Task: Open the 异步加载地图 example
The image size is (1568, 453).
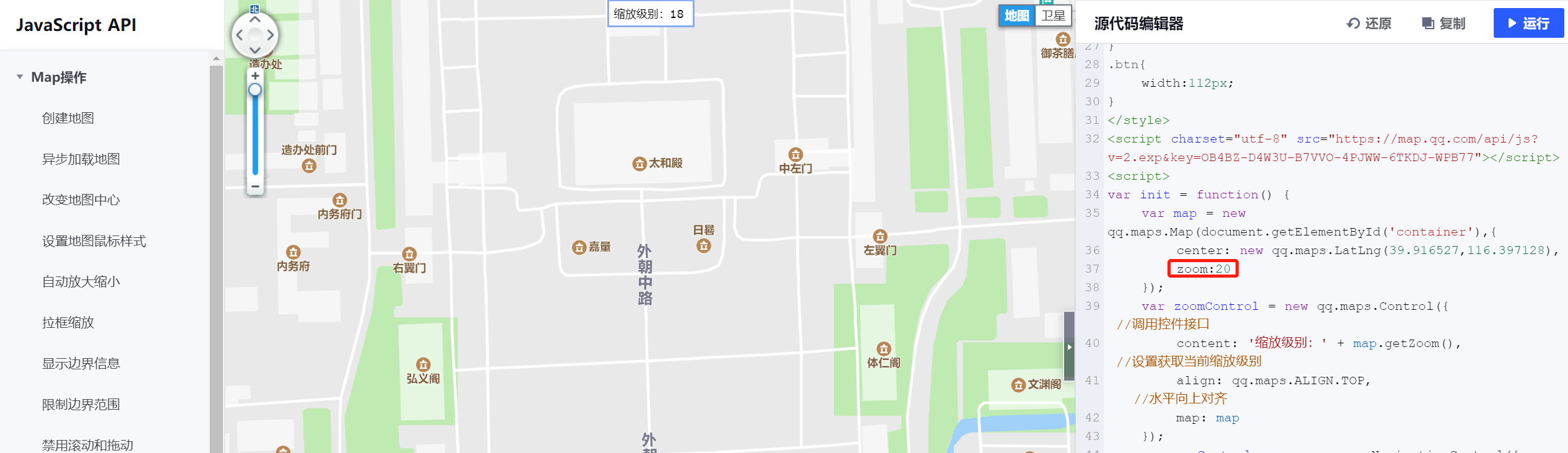Action: coord(80,159)
